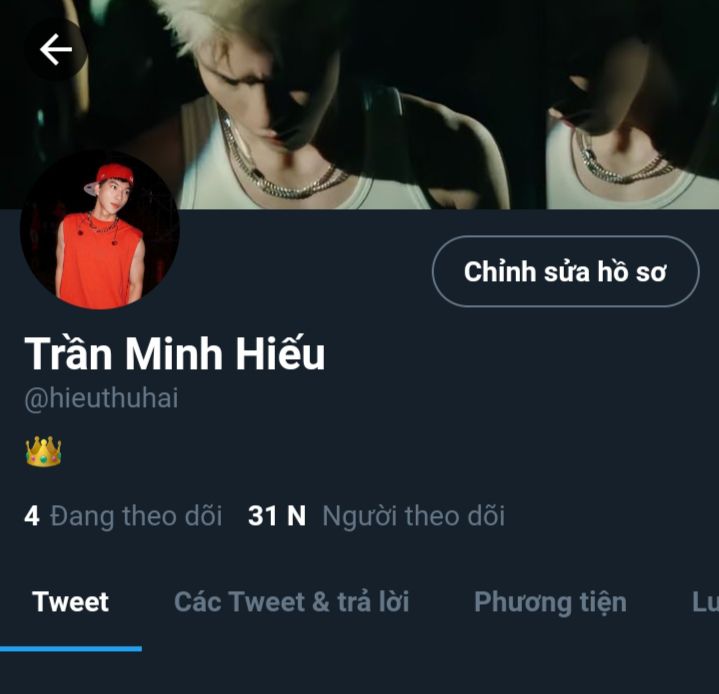
Task: Show the Người theo dõi list
Action: pyautogui.click(x=376, y=516)
